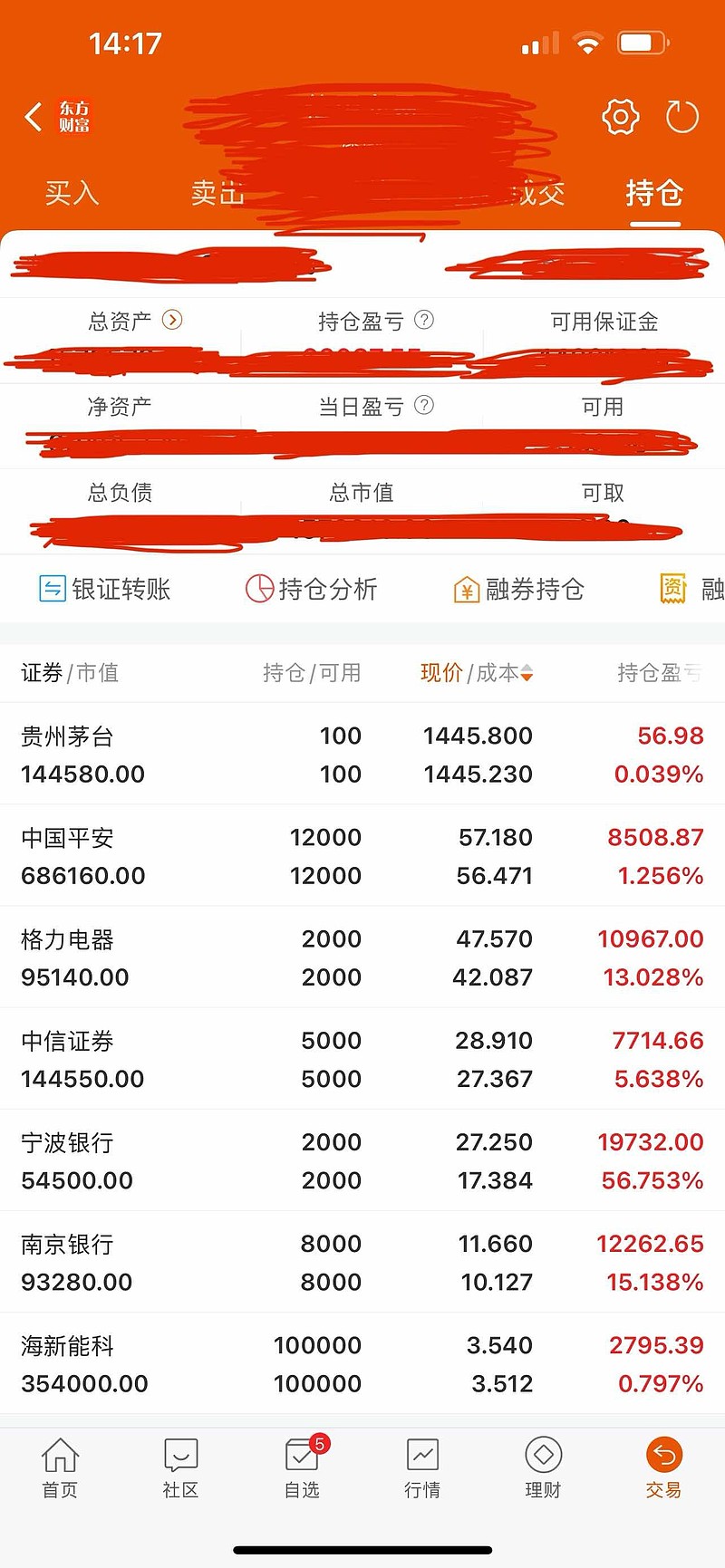The width and height of the screenshot is (725, 1568).
Task: Open 持仓分析
Action: (311, 589)
